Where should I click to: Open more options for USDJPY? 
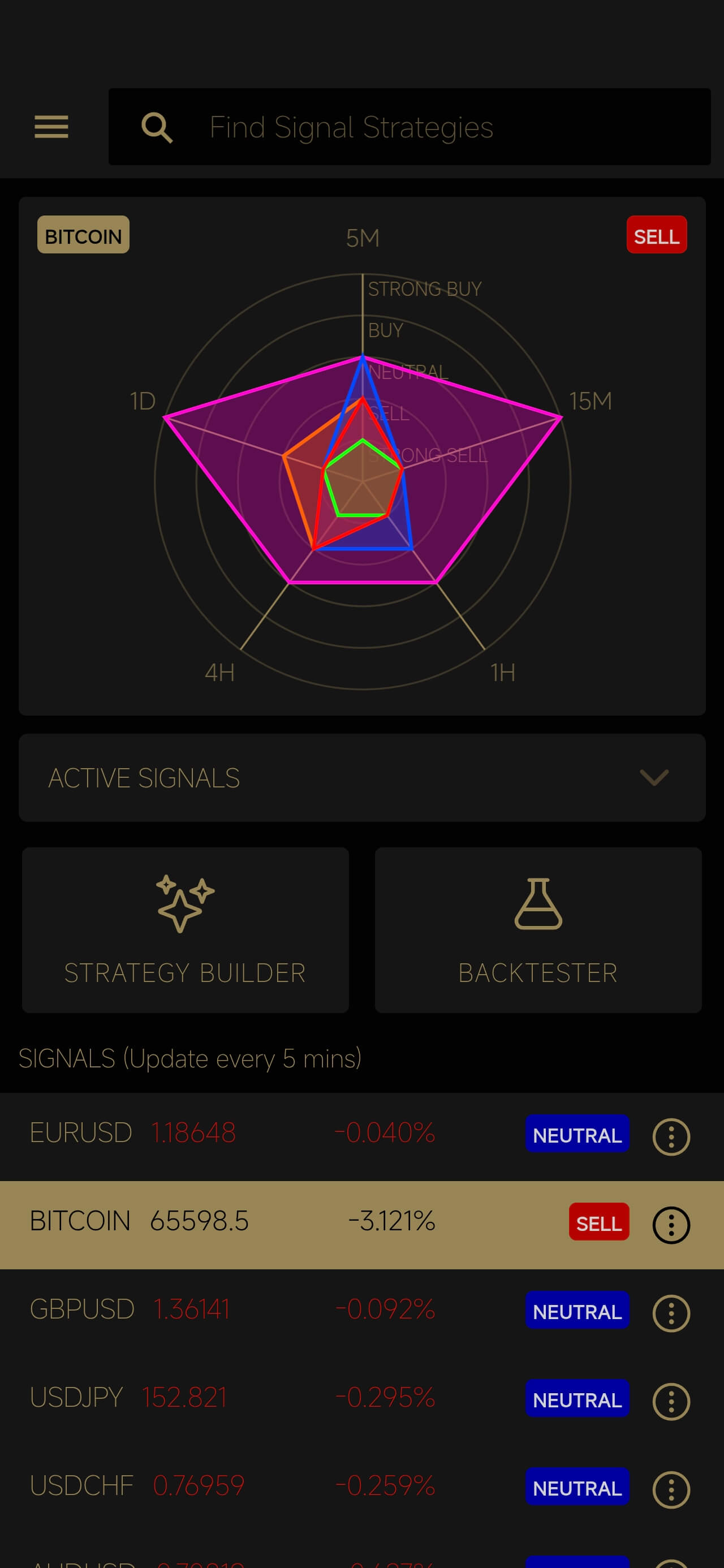[x=670, y=1401]
